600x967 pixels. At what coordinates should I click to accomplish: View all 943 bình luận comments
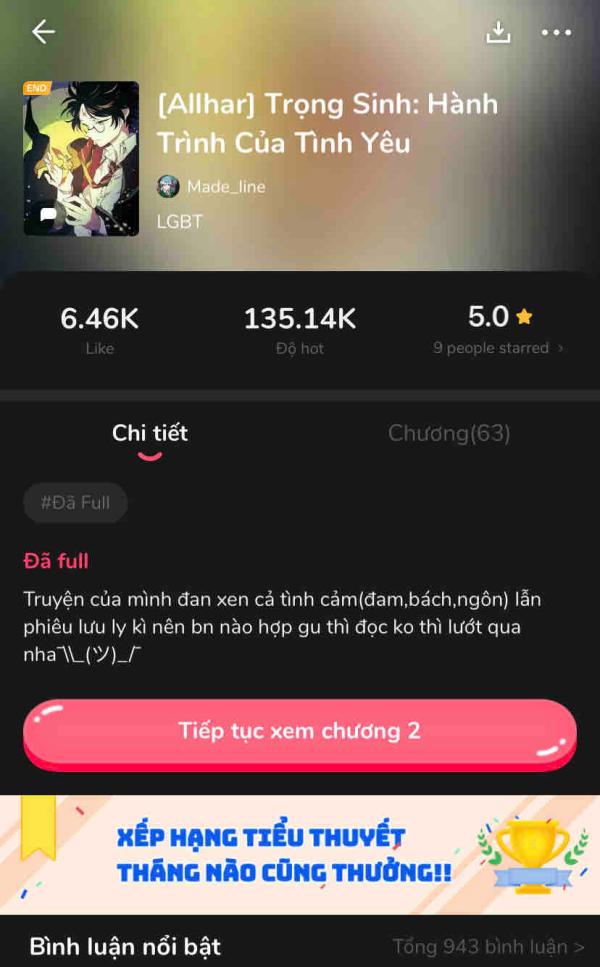pyautogui.click(x=488, y=946)
